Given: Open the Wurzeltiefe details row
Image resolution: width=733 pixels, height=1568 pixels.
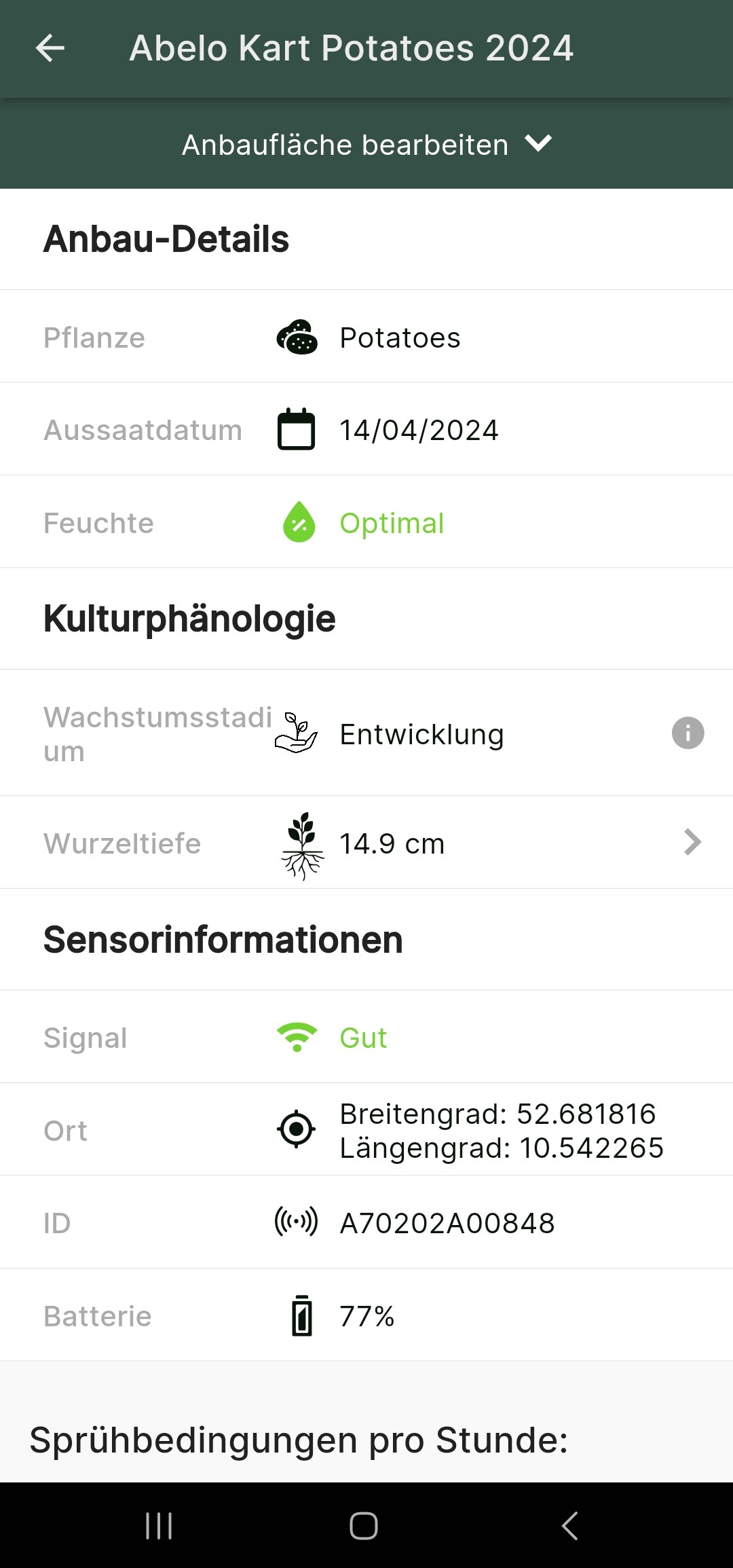Looking at the screenshot, I should tap(366, 843).
